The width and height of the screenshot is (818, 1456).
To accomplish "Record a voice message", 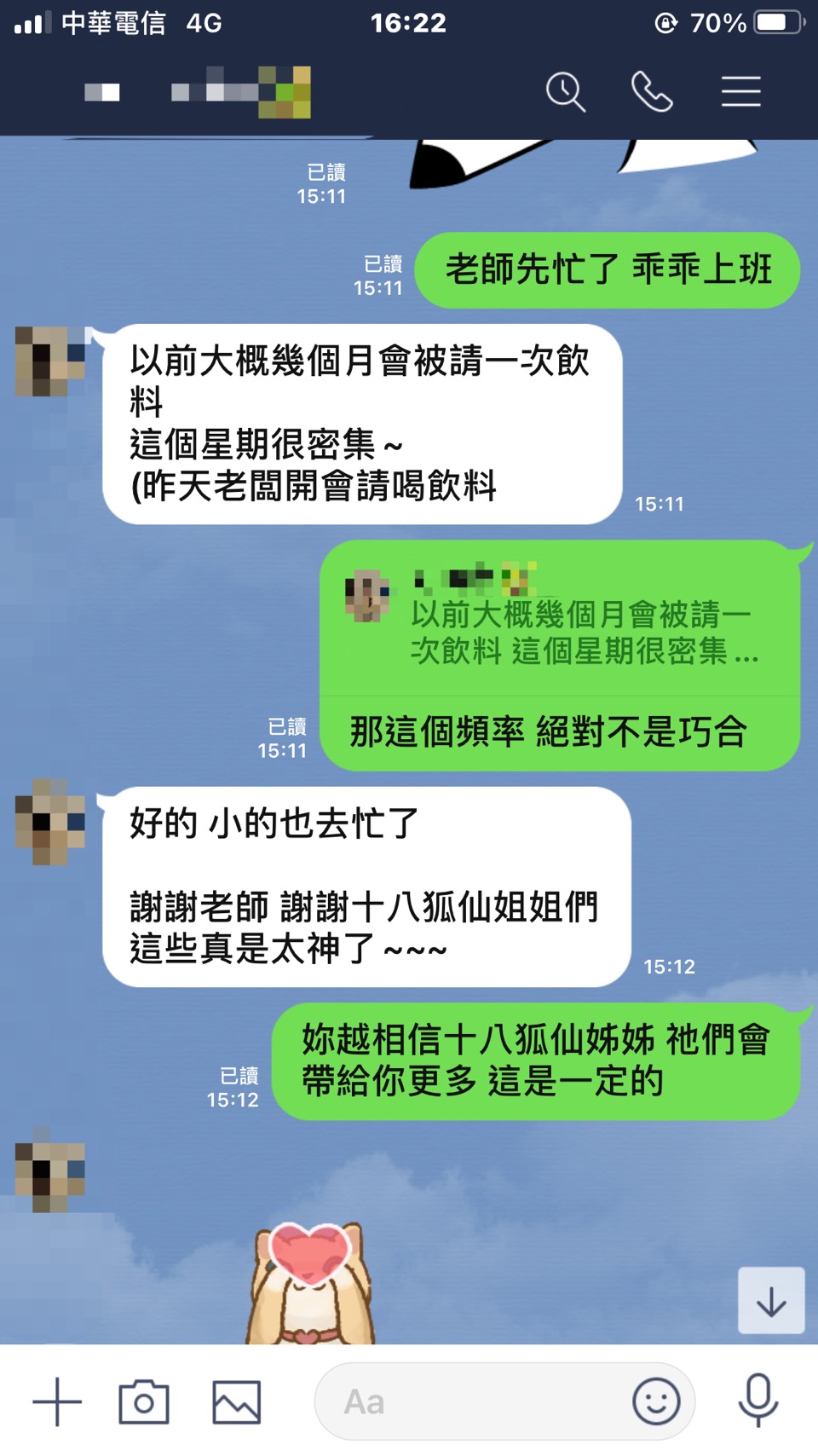I will [x=758, y=1400].
